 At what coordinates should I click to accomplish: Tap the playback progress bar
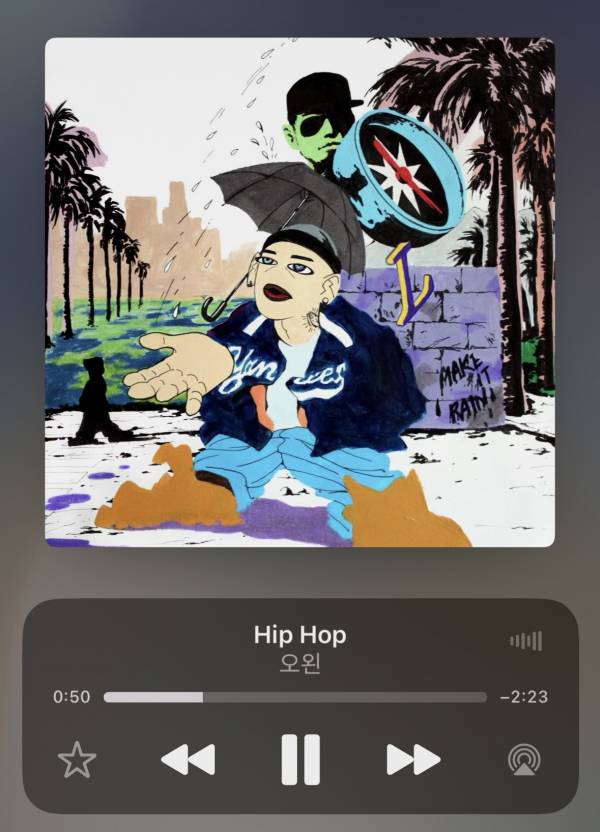click(295, 697)
